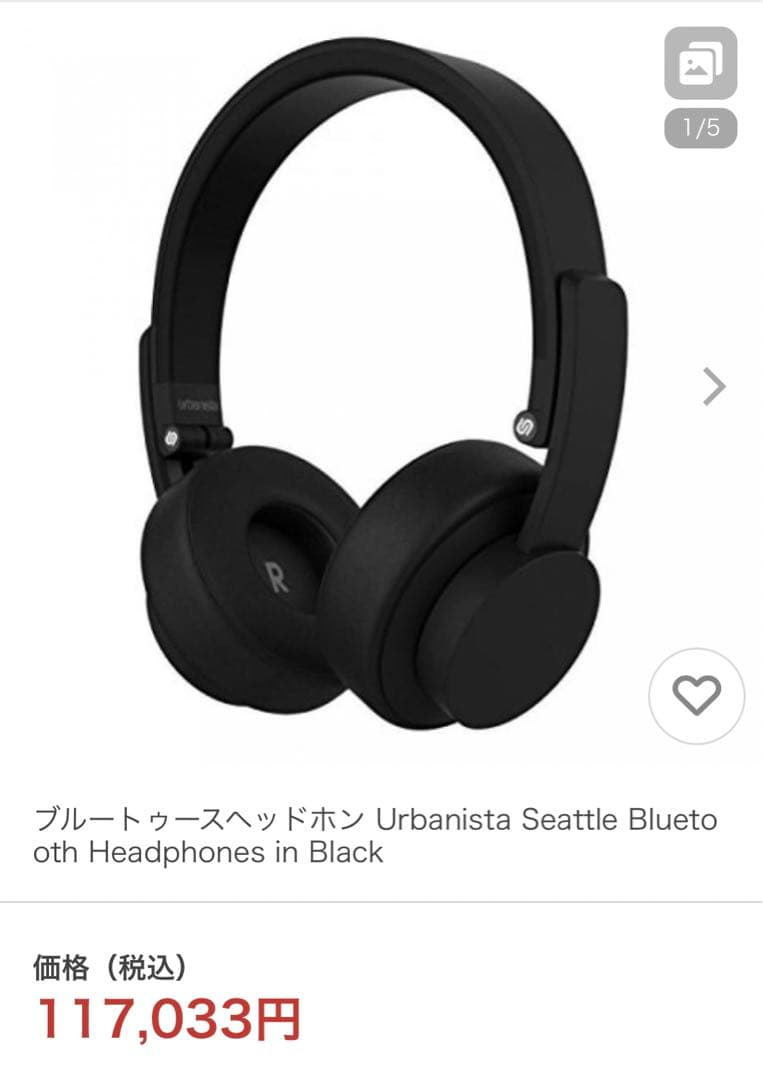Enable the like status for this headphone listing
The width and height of the screenshot is (763, 1080).
(698, 695)
